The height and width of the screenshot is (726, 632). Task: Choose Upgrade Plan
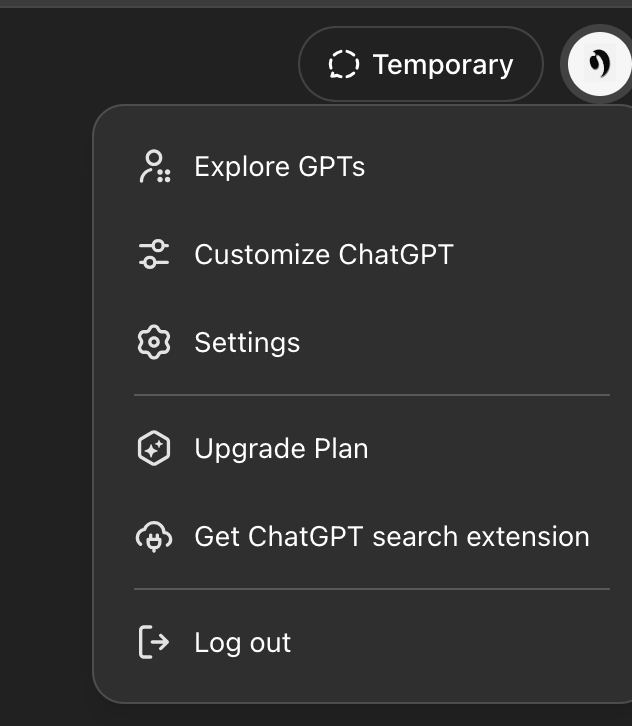(281, 449)
